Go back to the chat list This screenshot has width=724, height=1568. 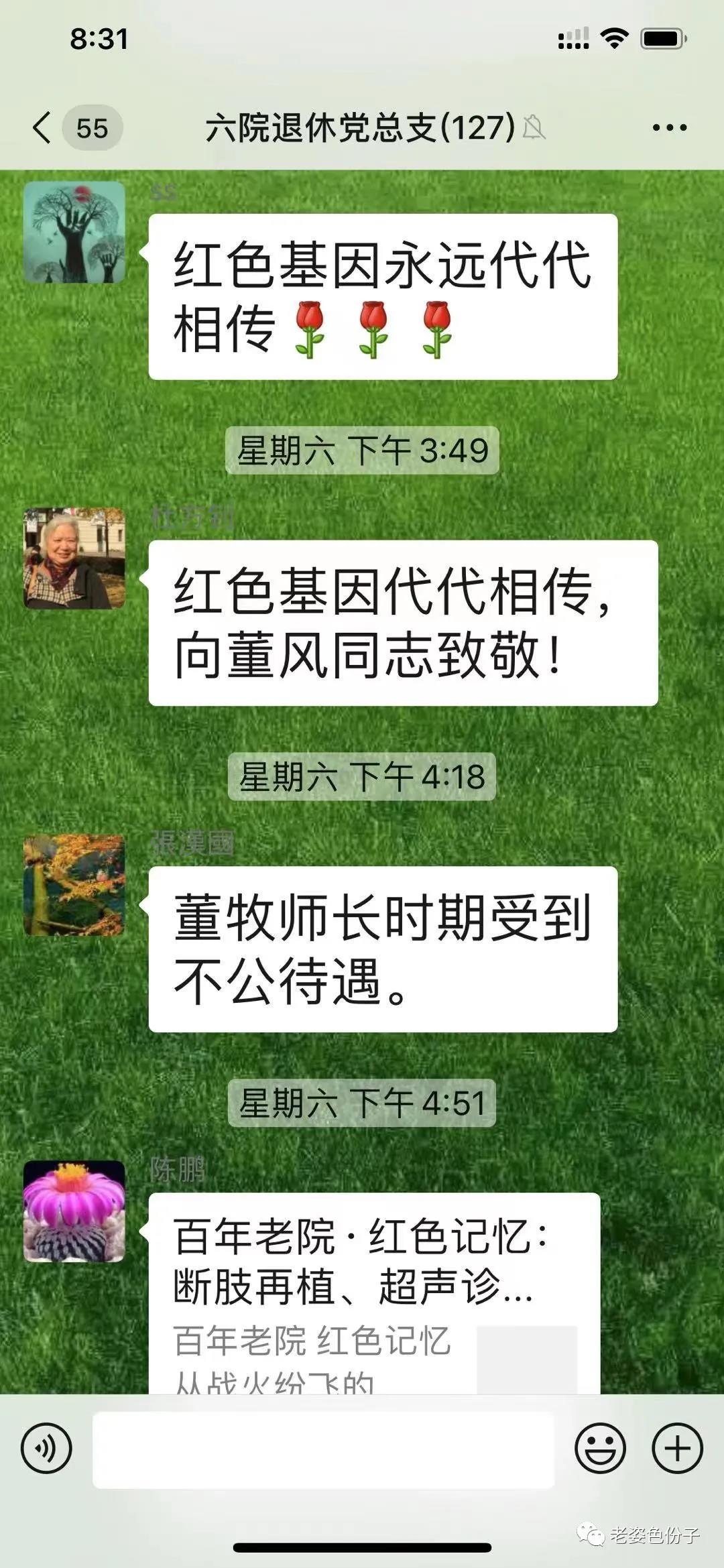[43, 127]
